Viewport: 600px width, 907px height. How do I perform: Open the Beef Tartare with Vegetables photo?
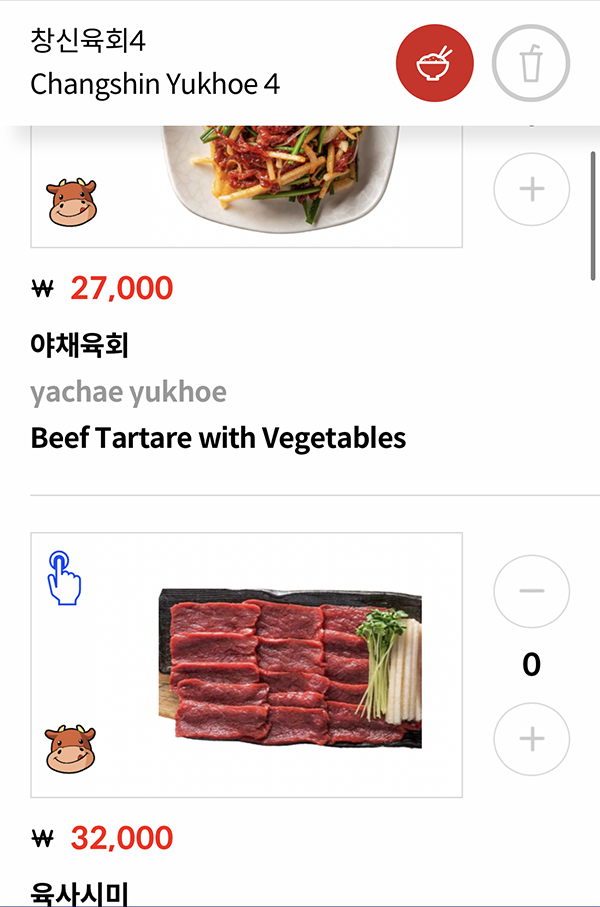coord(280,180)
